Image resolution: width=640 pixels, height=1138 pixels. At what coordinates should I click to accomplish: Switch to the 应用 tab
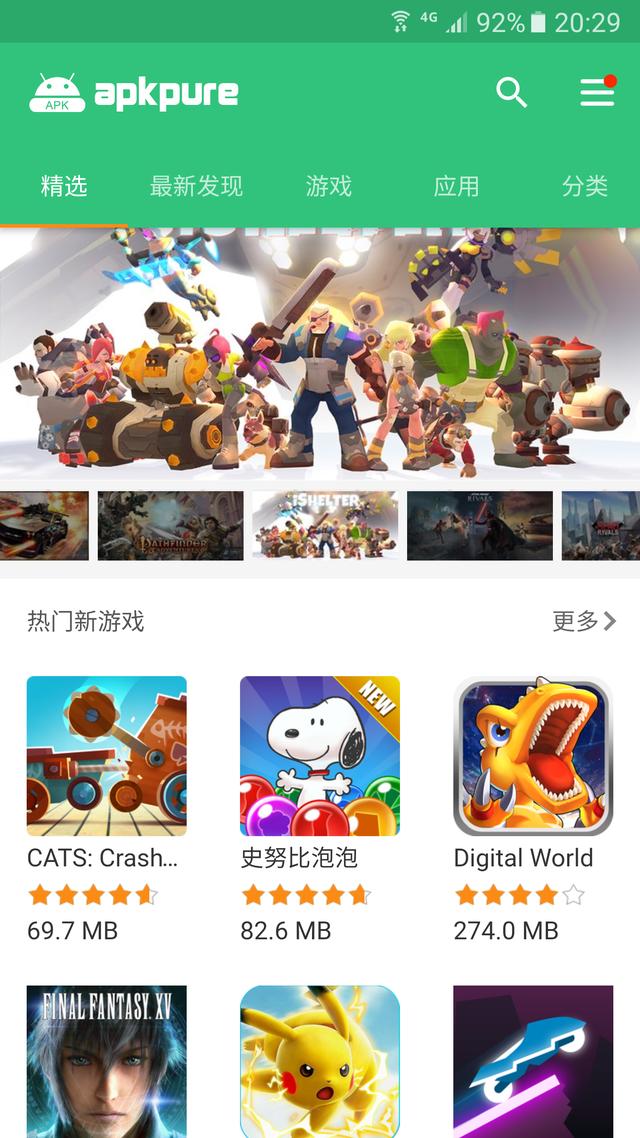[x=456, y=186]
